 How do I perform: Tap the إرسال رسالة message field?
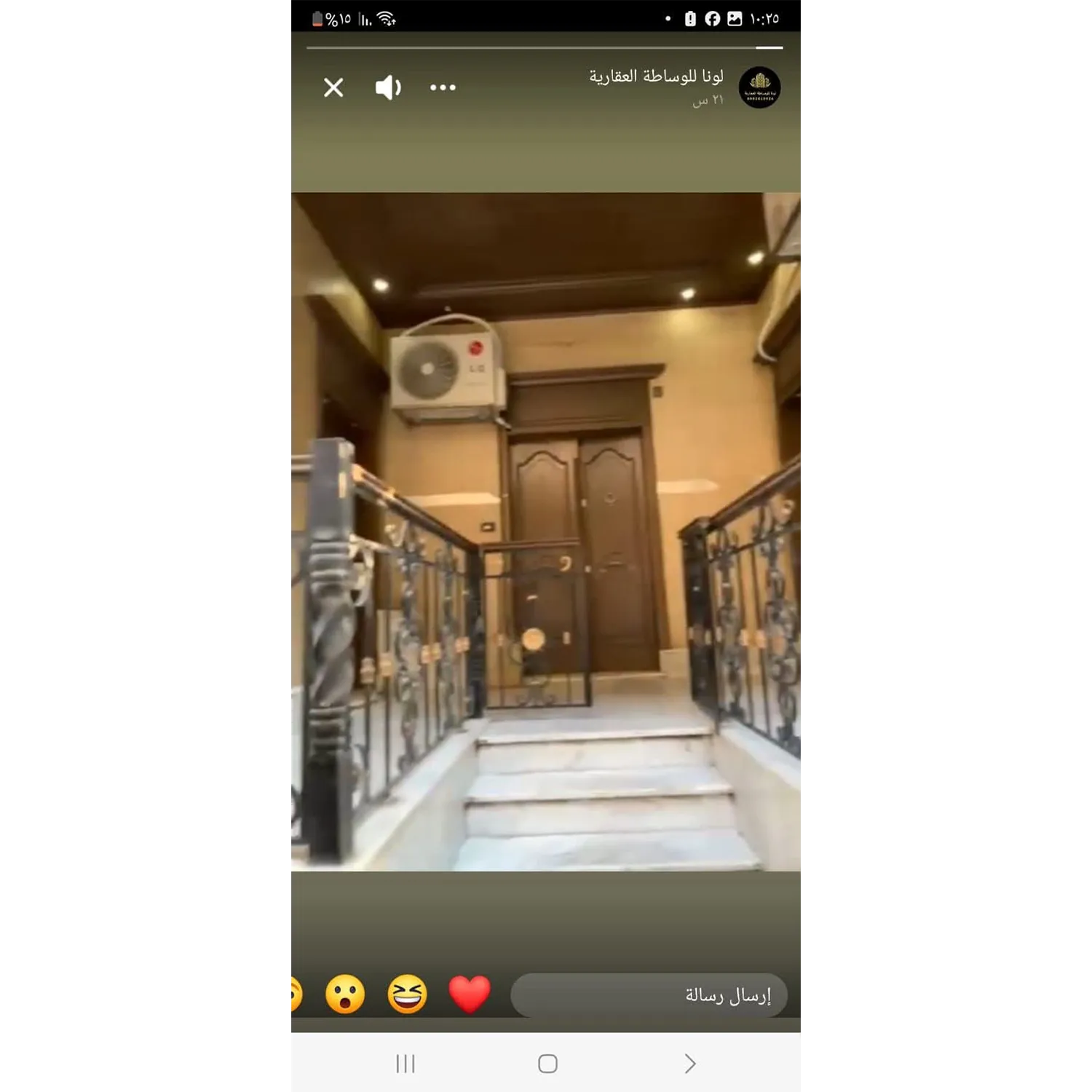coord(649,994)
